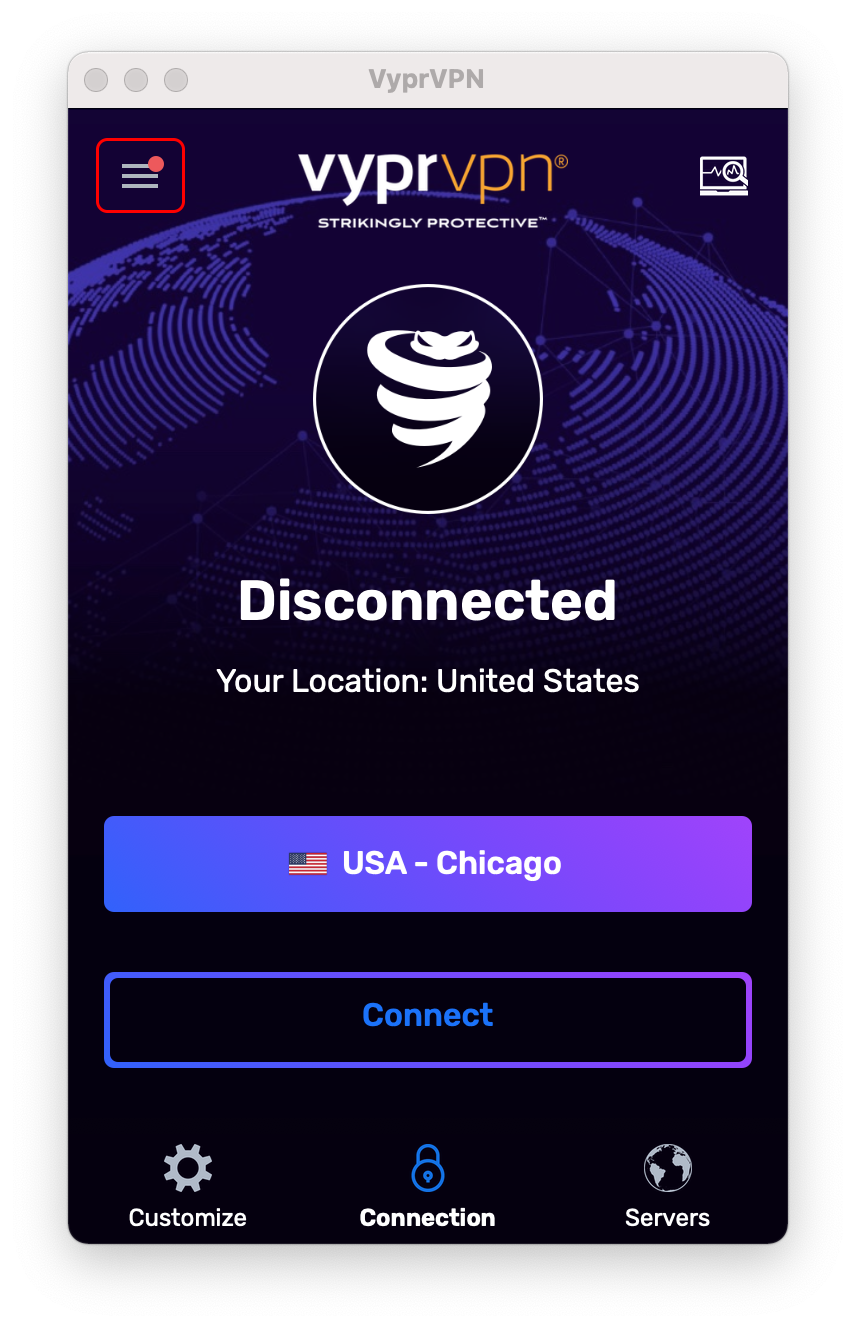The image size is (856, 1328).
Task: Switch to the Customize tab
Action: tap(188, 1188)
